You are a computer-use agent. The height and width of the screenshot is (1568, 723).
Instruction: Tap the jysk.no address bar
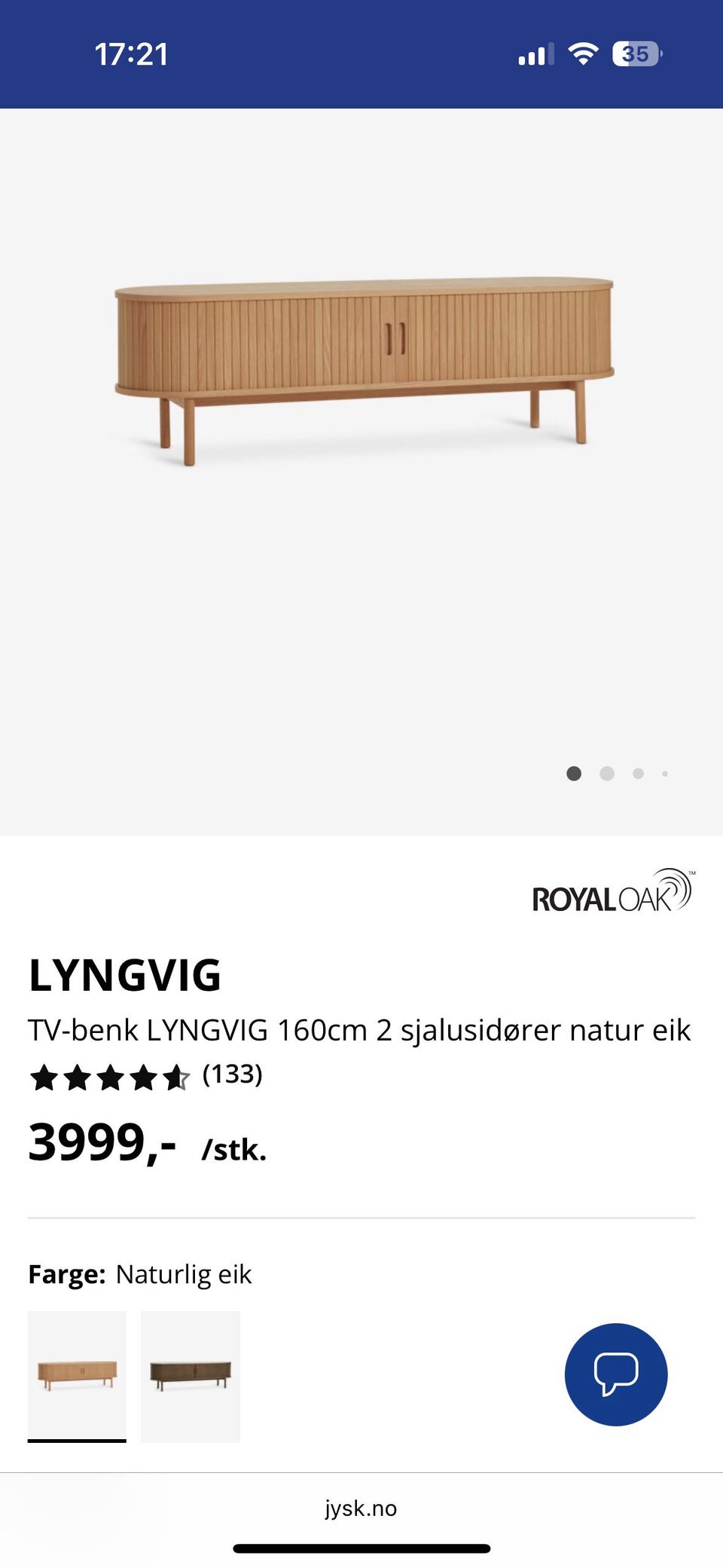pos(361,1508)
